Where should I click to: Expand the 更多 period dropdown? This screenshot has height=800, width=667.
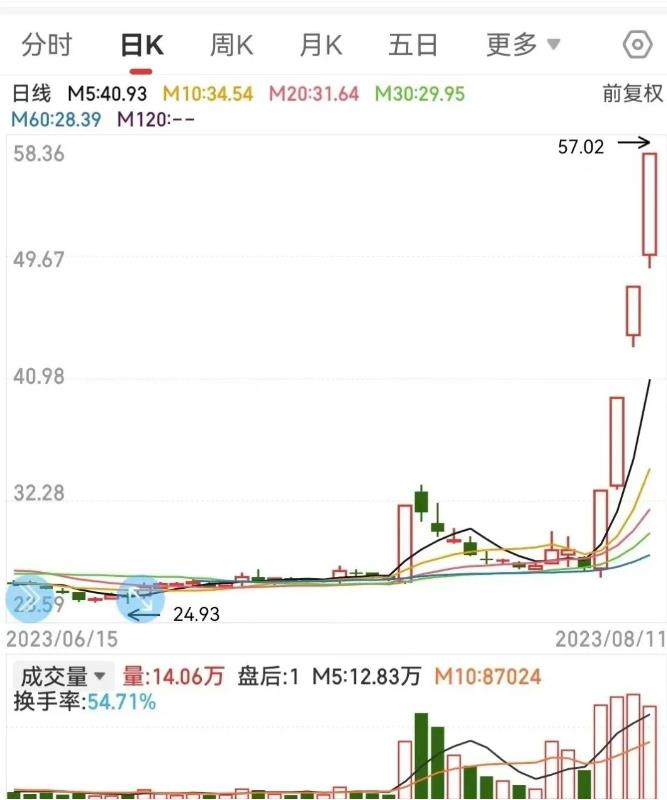pos(522,45)
